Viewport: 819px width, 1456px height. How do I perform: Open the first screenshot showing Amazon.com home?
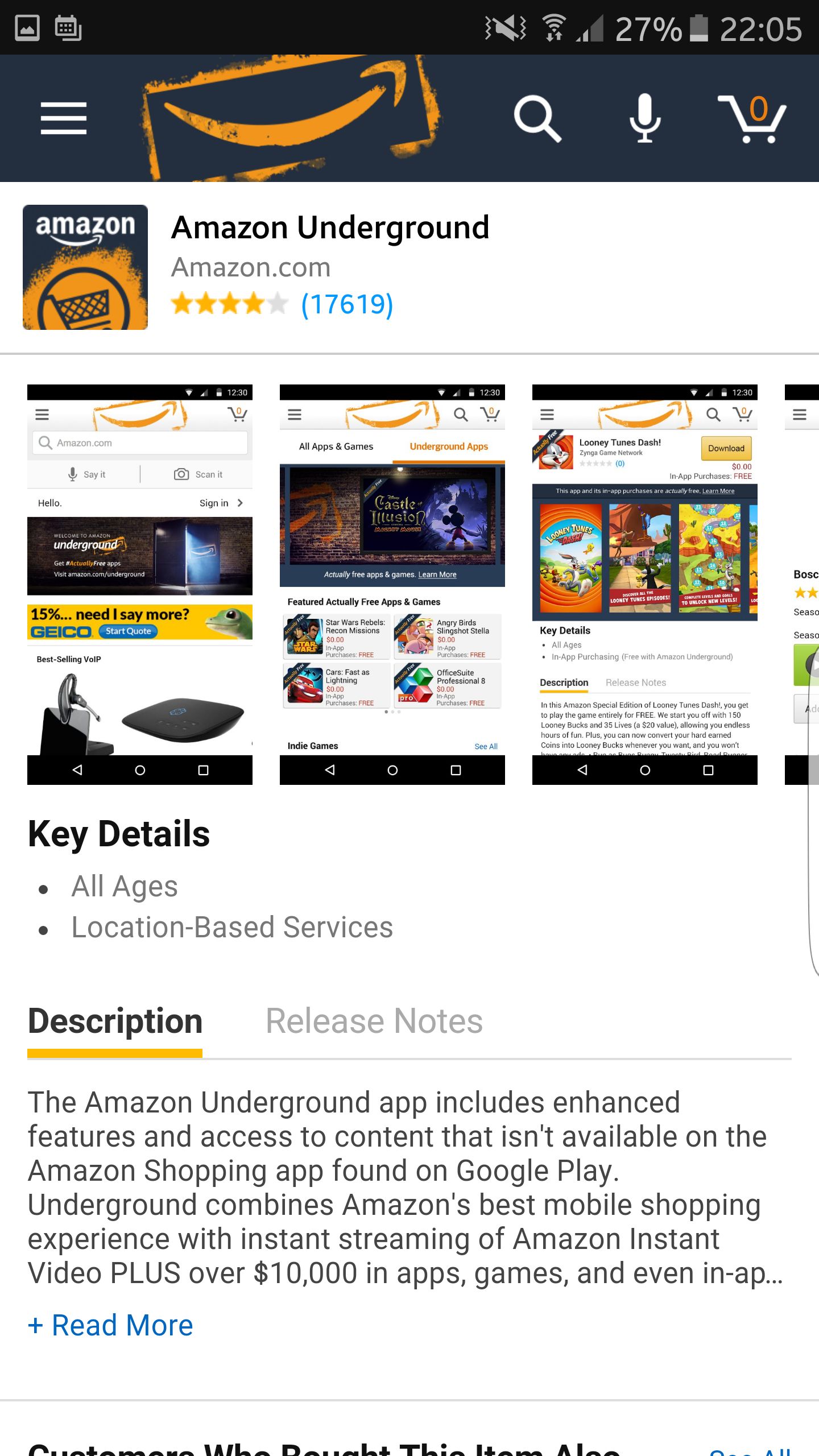pyautogui.click(x=140, y=584)
